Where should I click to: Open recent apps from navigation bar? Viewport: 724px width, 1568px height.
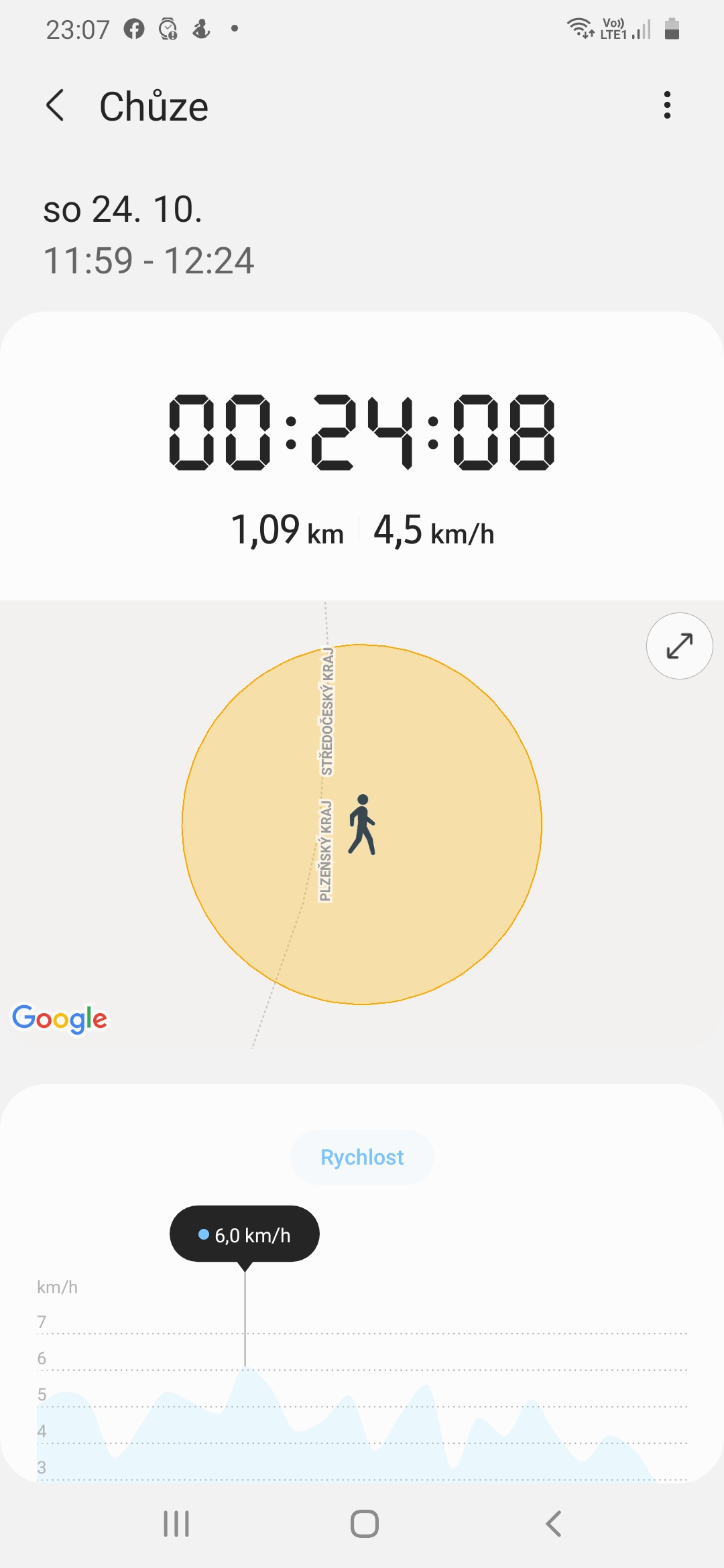(176, 1524)
